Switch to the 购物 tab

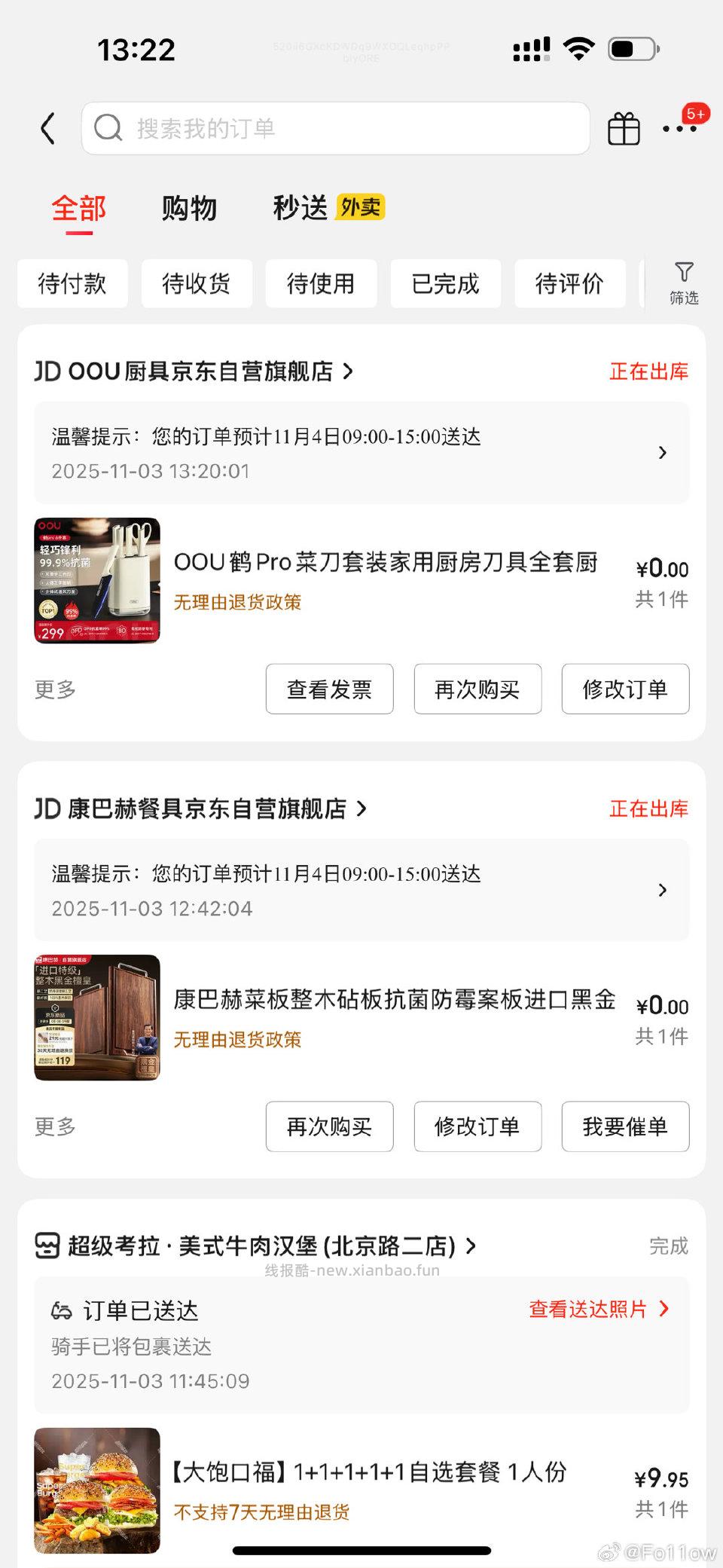pyautogui.click(x=188, y=207)
